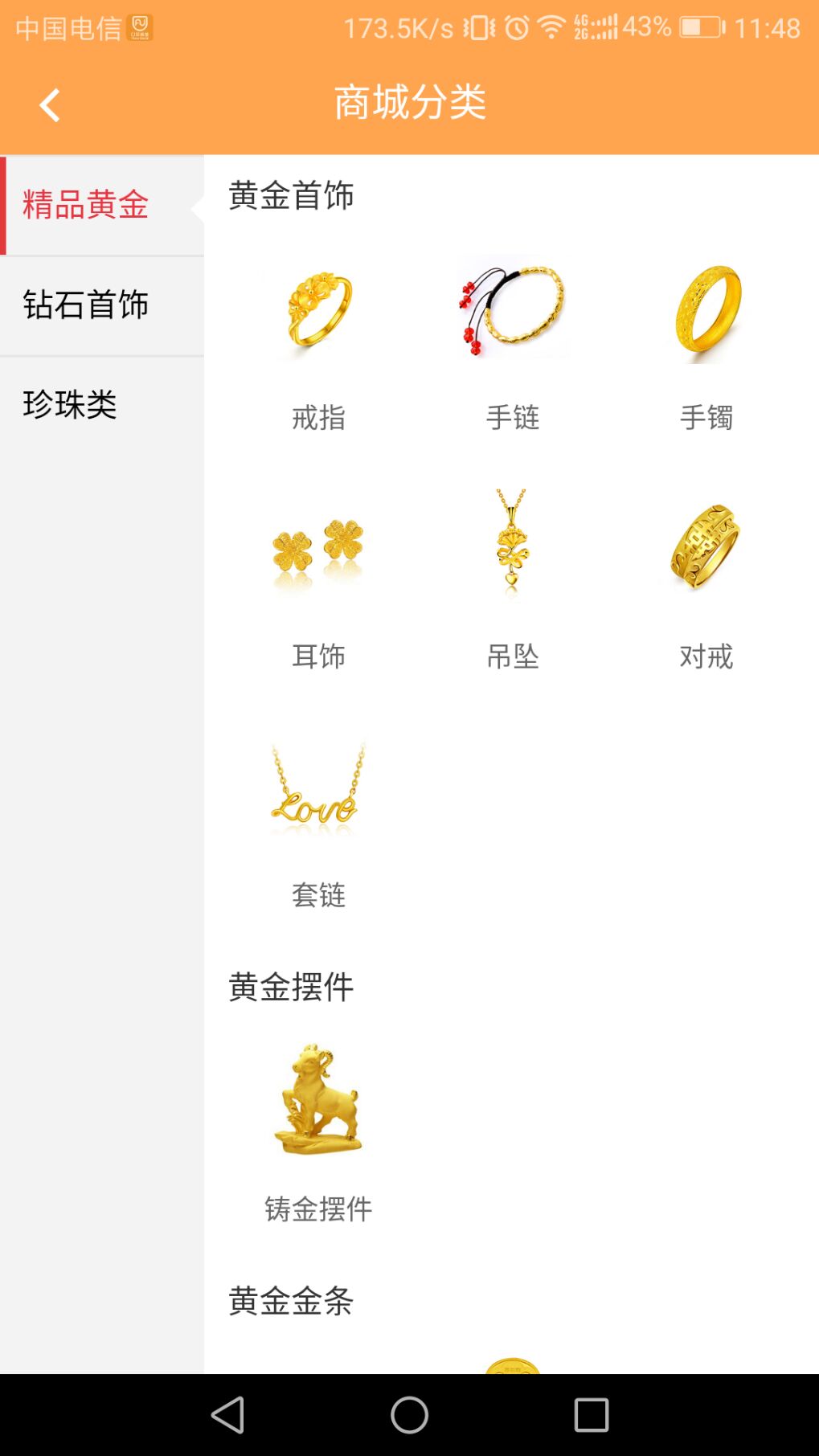Browse the 耳饰 subcategory
Image resolution: width=819 pixels, height=1456 pixels.
point(318,580)
